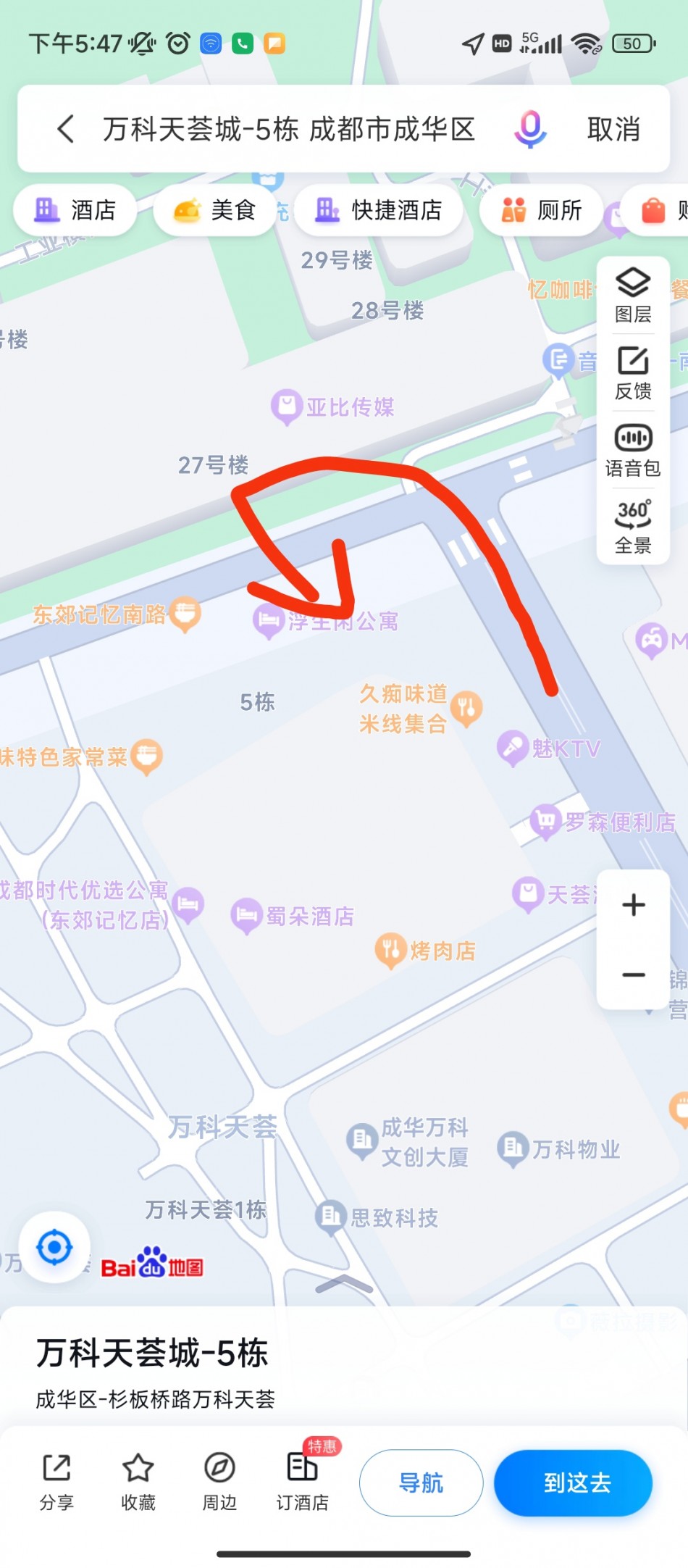This screenshot has width=688, height=1568.
Task: Start 导航 navigation
Action: [x=421, y=1482]
